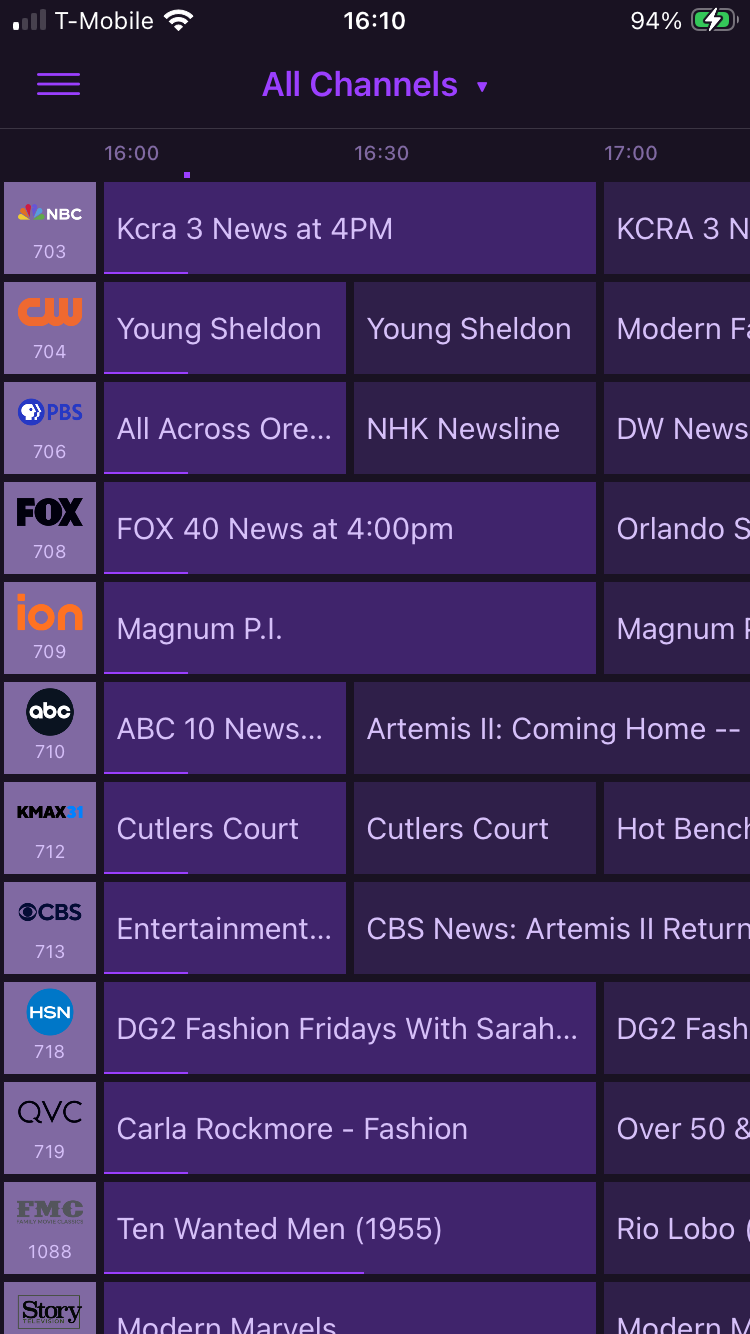Image resolution: width=750 pixels, height=1334 pixels.
Task: Choose FOX 40 News at 4:00pm
Action: pyautogui.click(x=349, y=528)
